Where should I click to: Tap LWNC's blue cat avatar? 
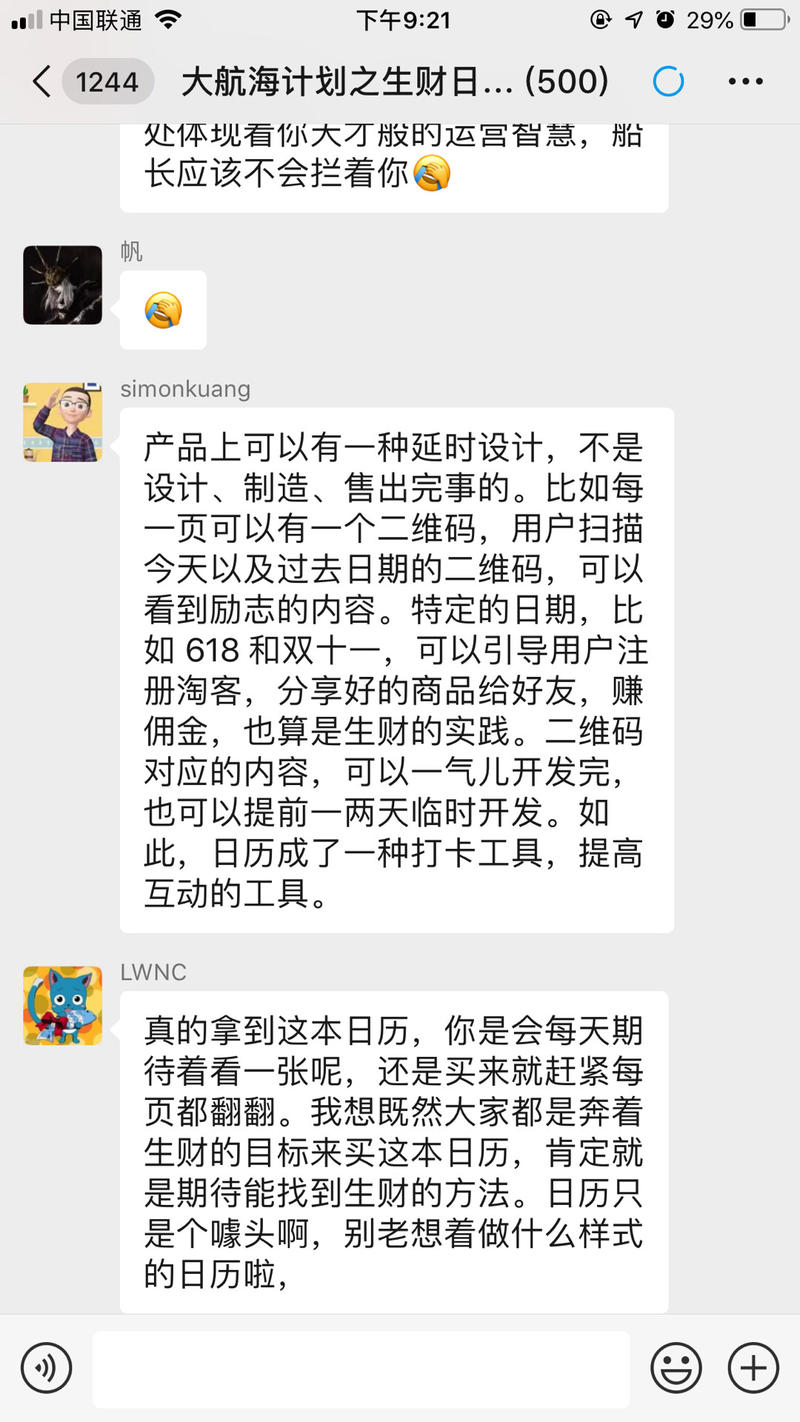(x=62, y=1005)
